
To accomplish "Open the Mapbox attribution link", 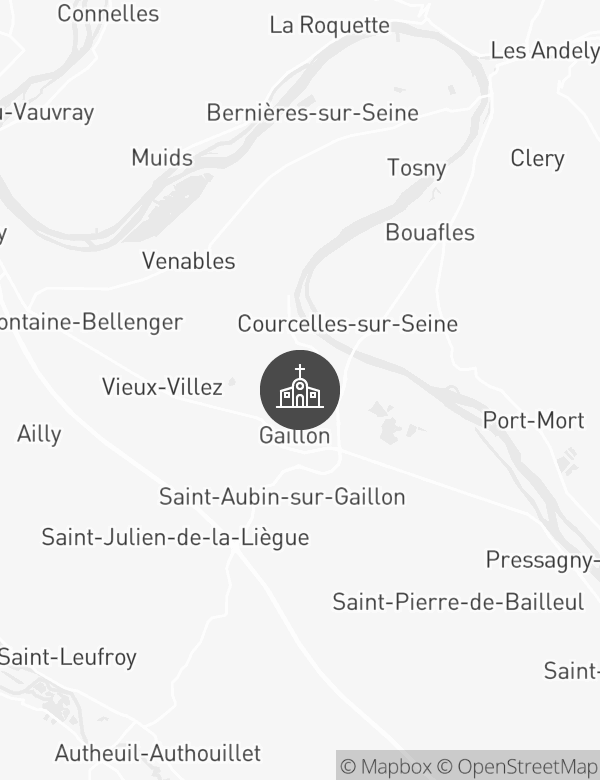I will click(x=386, y=766).
